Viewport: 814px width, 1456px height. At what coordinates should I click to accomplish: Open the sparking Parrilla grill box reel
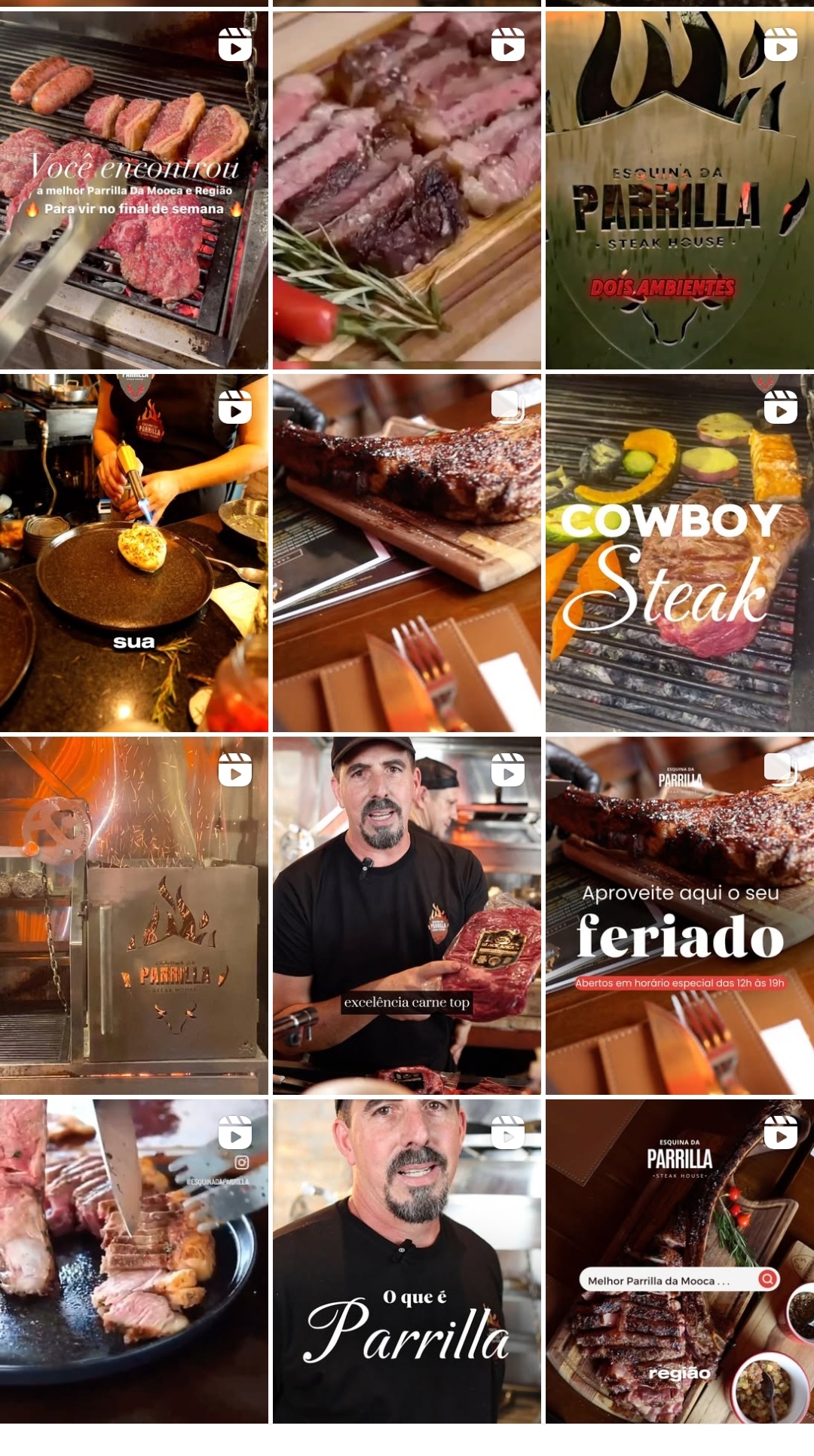tap(134, 915)
